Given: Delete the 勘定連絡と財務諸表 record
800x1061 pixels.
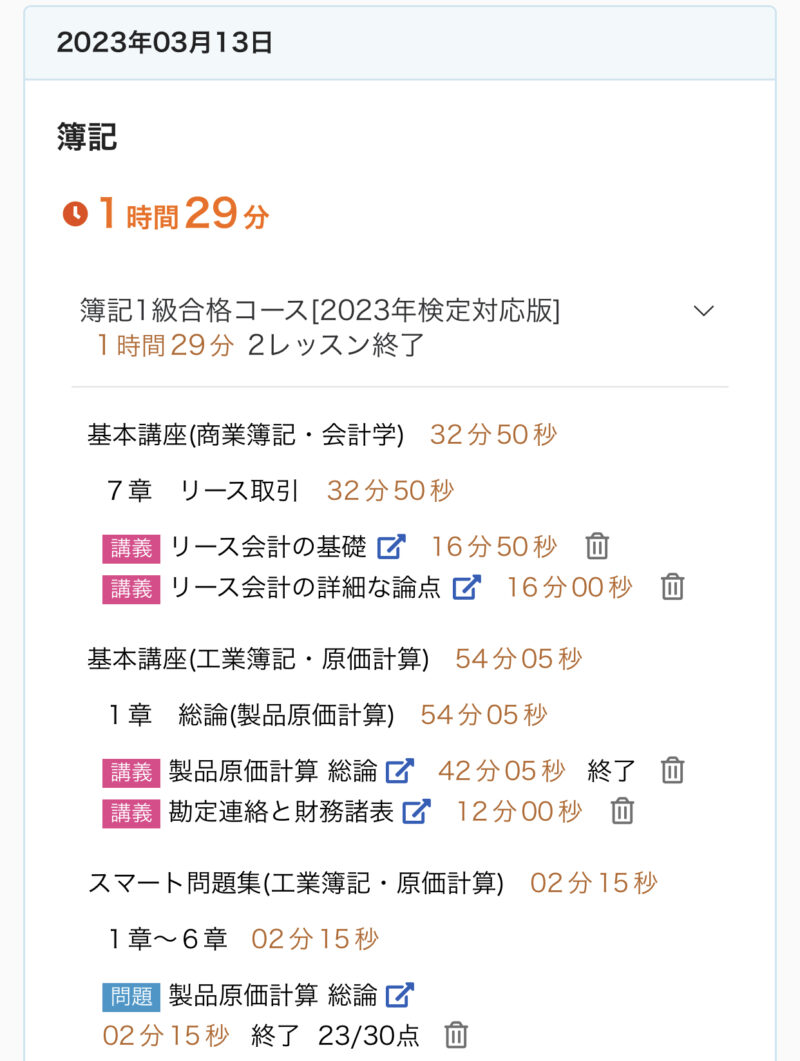Looking at the screenshot, I should (x=622, y=811).
